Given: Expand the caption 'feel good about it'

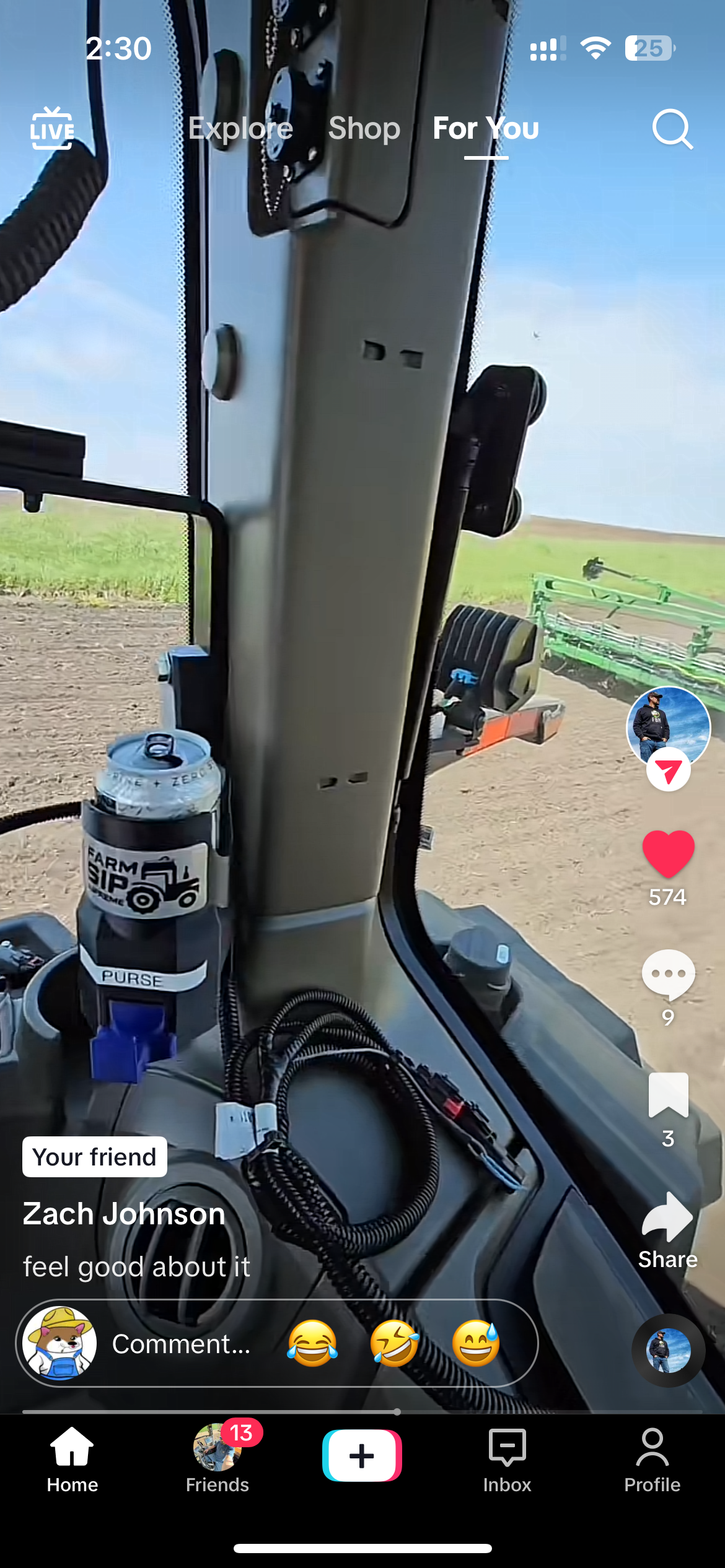Looking at the screenshot, I should [x=136, y=1266].
